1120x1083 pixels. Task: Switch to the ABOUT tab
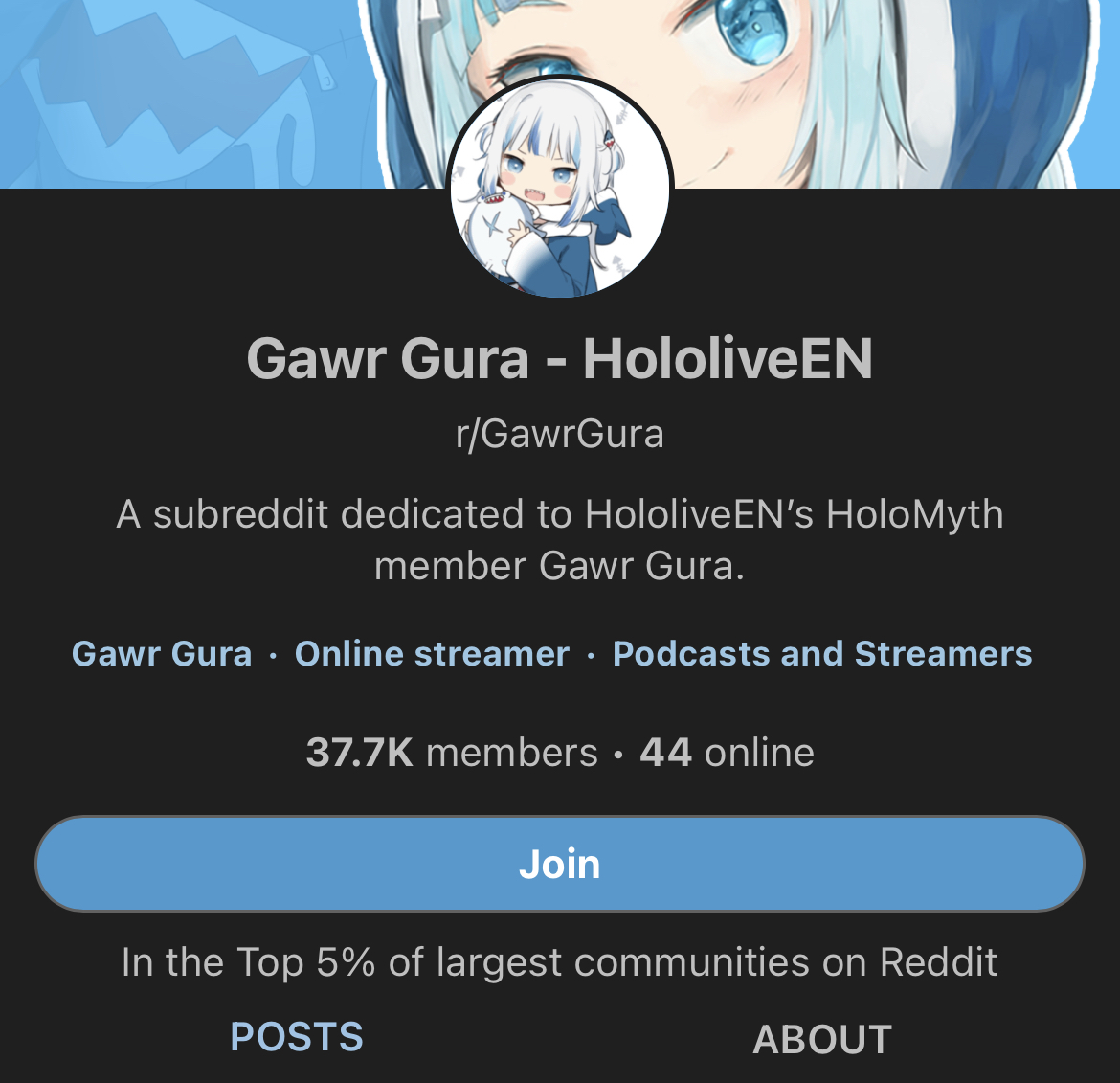pos(822,1040)
